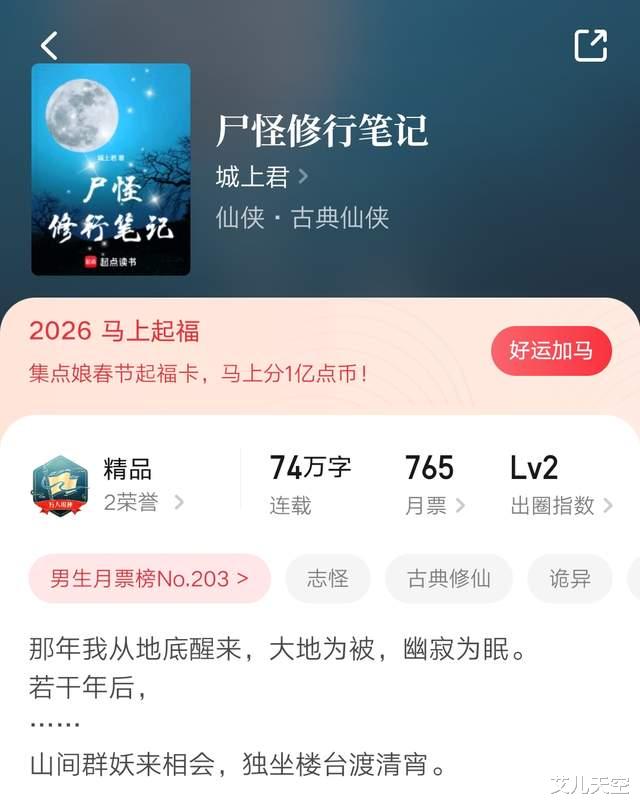Go back using the top arrow

[49, 45]
